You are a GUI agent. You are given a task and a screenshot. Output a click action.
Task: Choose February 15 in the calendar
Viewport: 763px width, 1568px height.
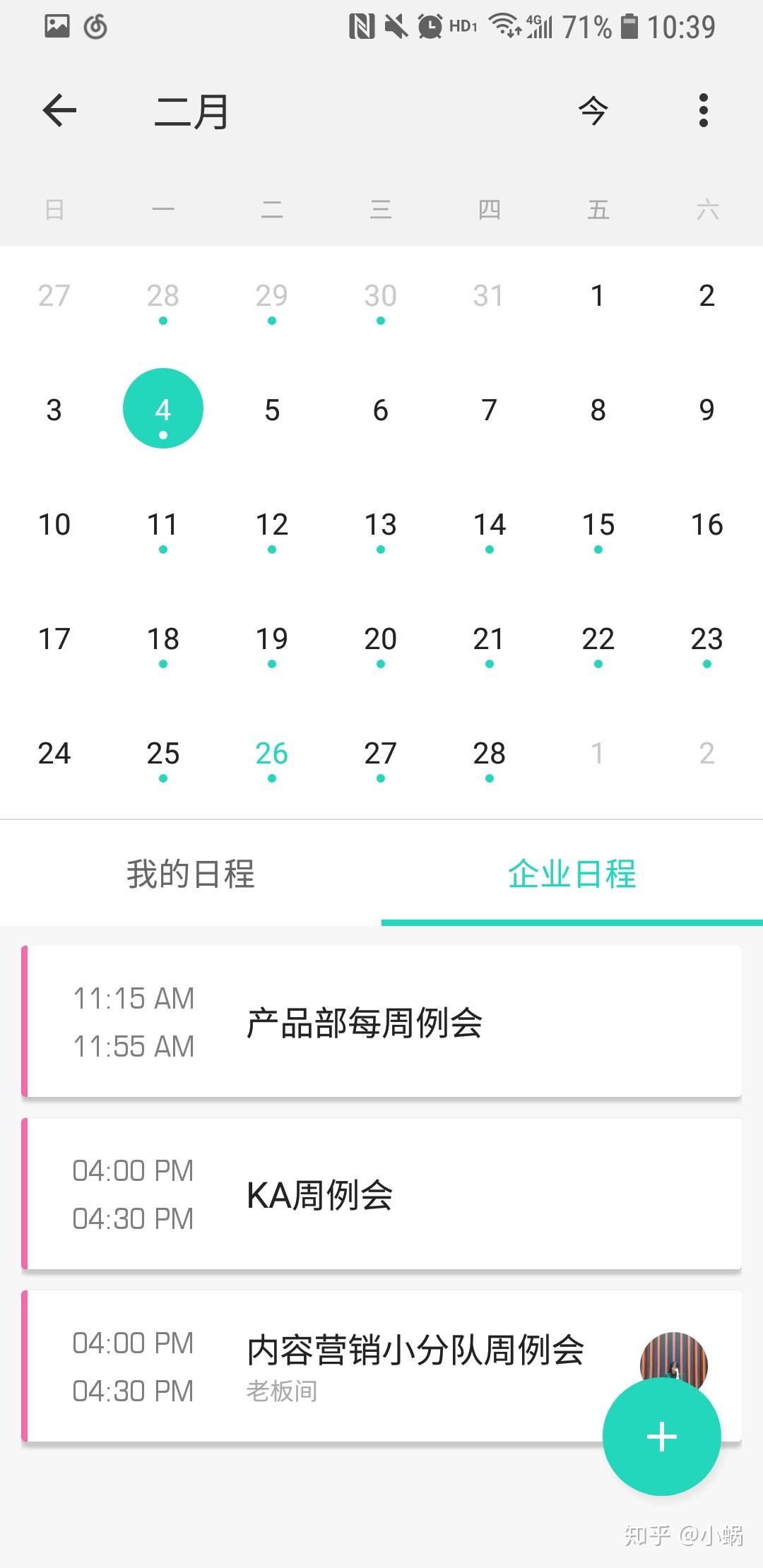[x=598, y=525]
